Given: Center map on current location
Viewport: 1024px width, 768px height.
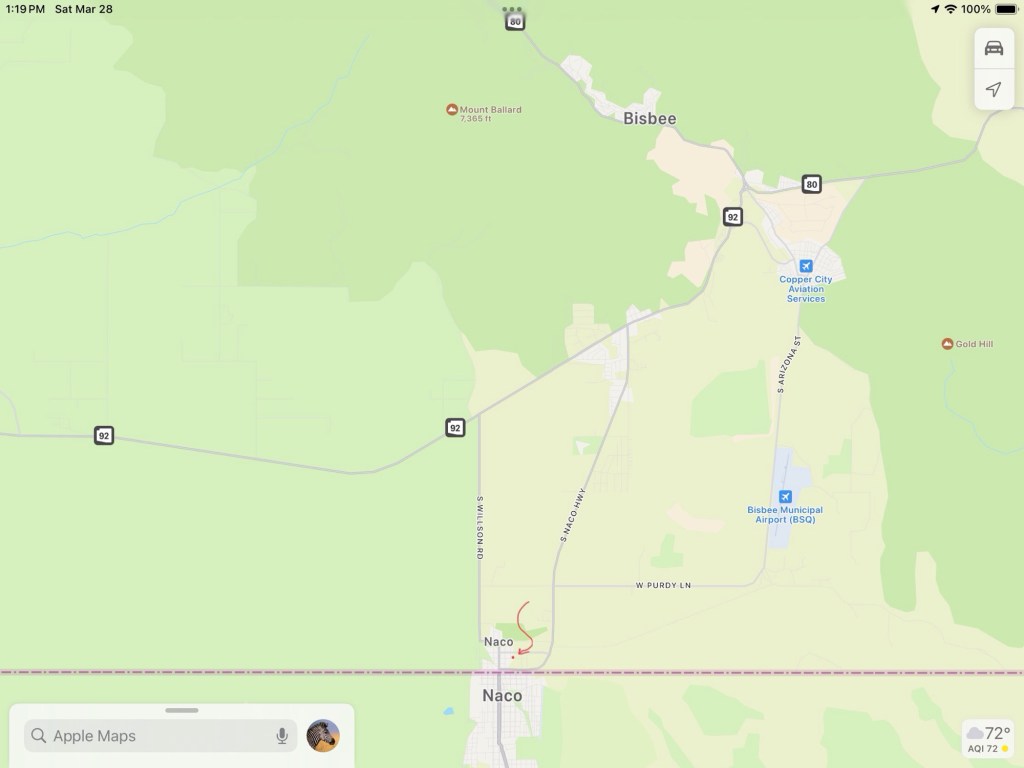Looking at the screenshot, I should coord(993,89).
